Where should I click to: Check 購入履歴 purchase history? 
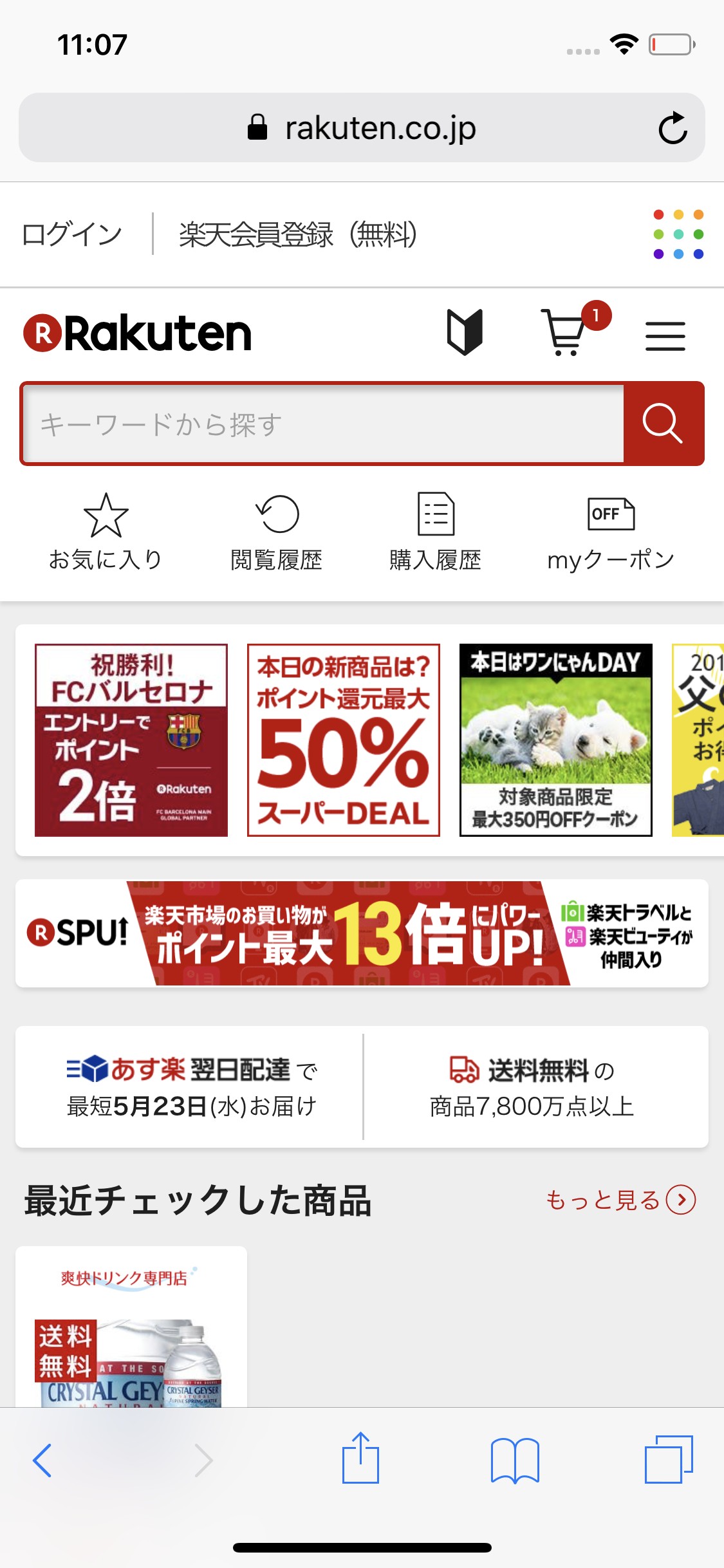pos(436,532)
